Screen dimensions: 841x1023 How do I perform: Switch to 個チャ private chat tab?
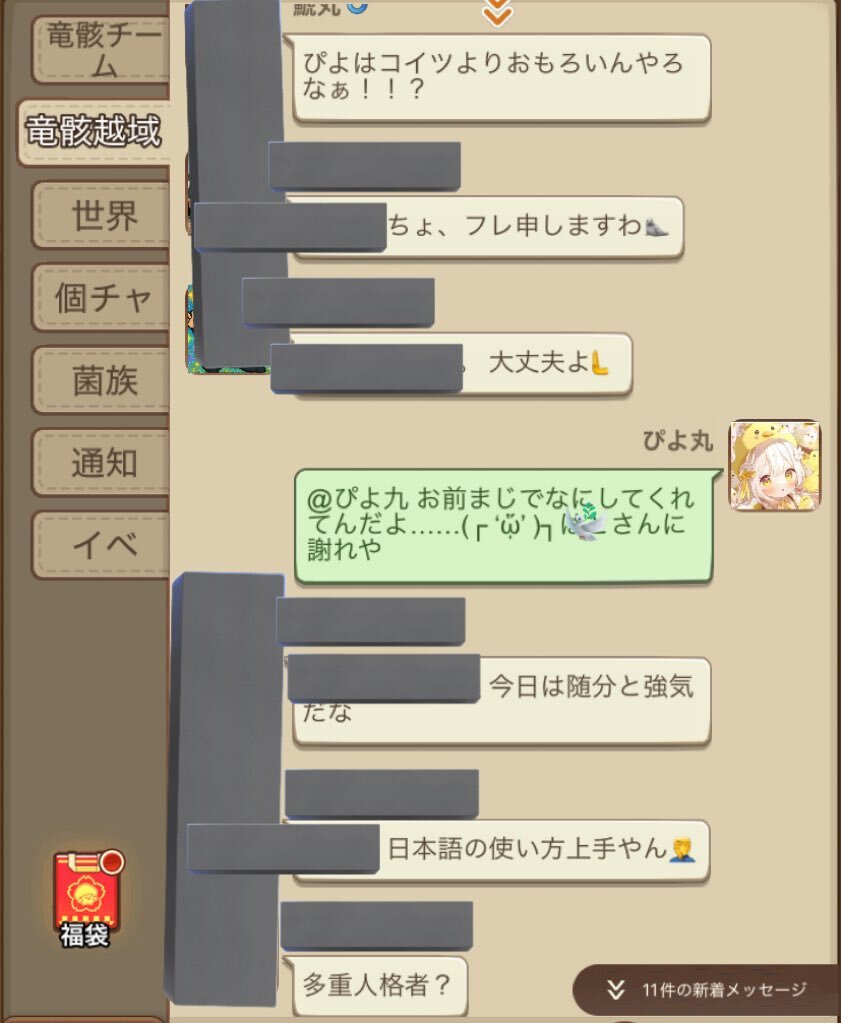102,298
